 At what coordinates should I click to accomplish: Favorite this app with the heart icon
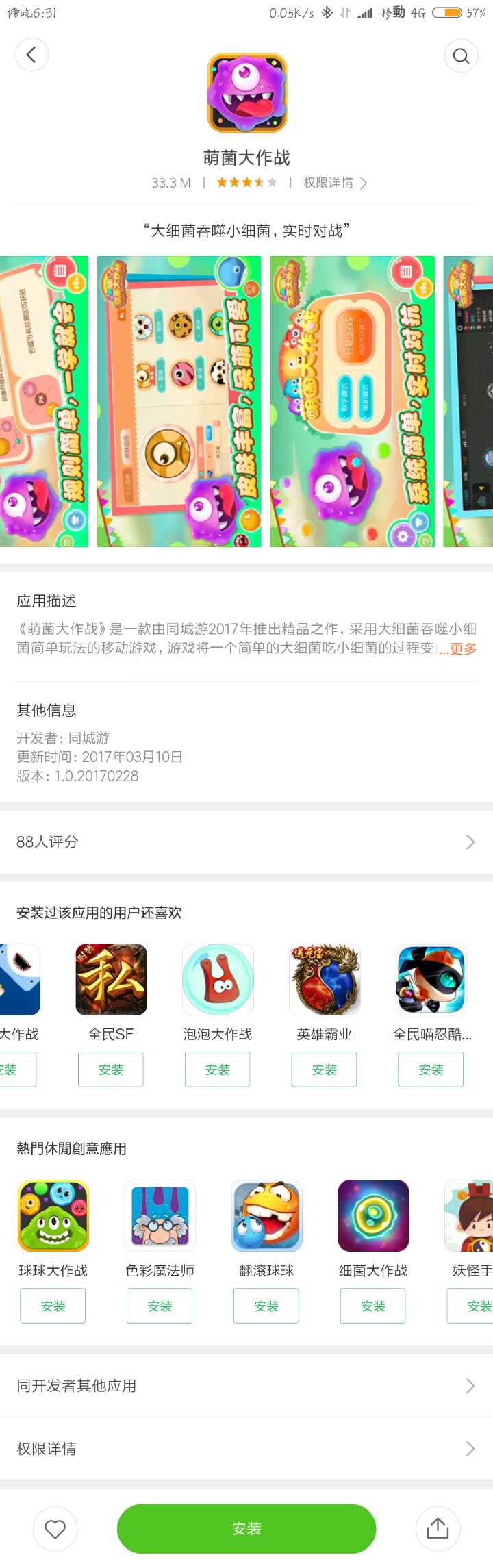(55, 1528)
